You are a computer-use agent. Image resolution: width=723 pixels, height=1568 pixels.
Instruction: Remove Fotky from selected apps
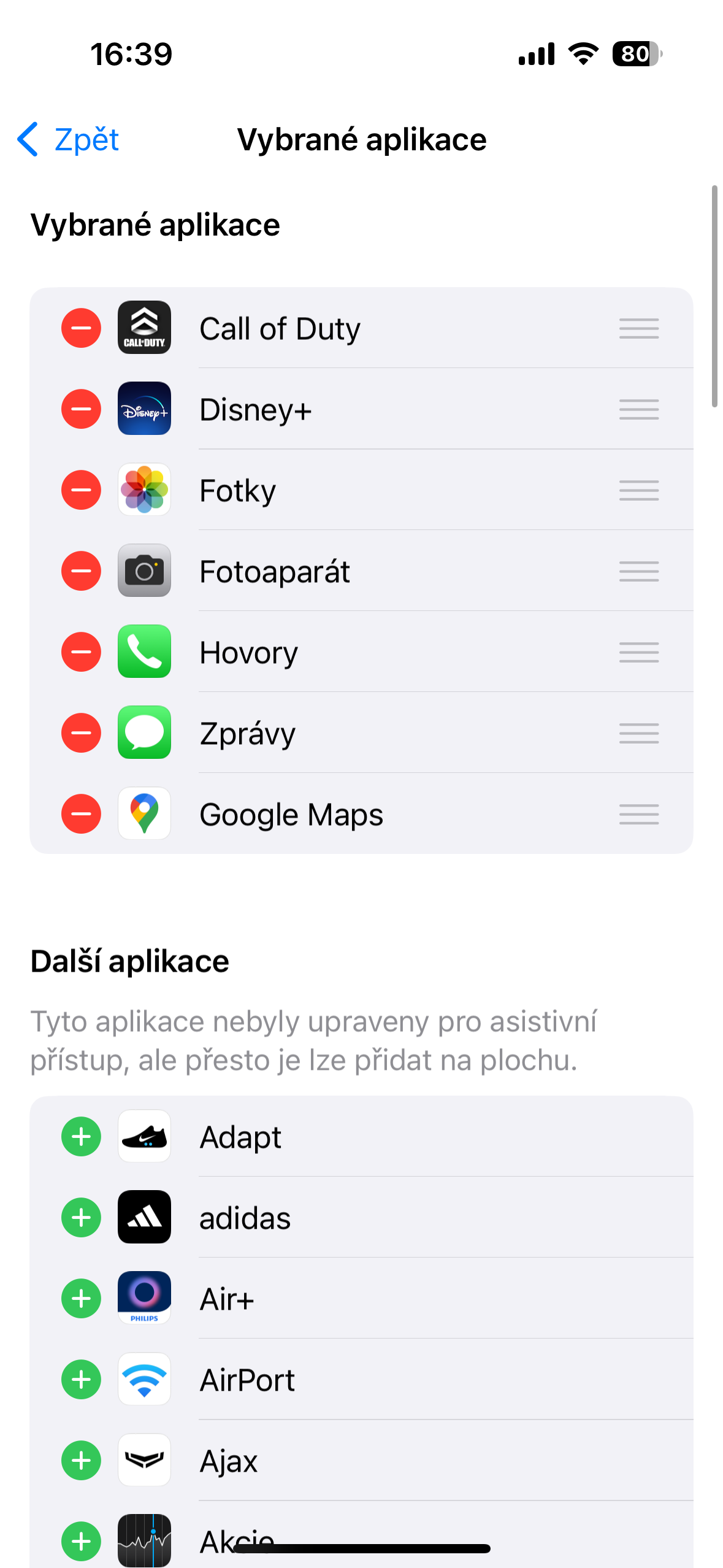coord(81,490)
